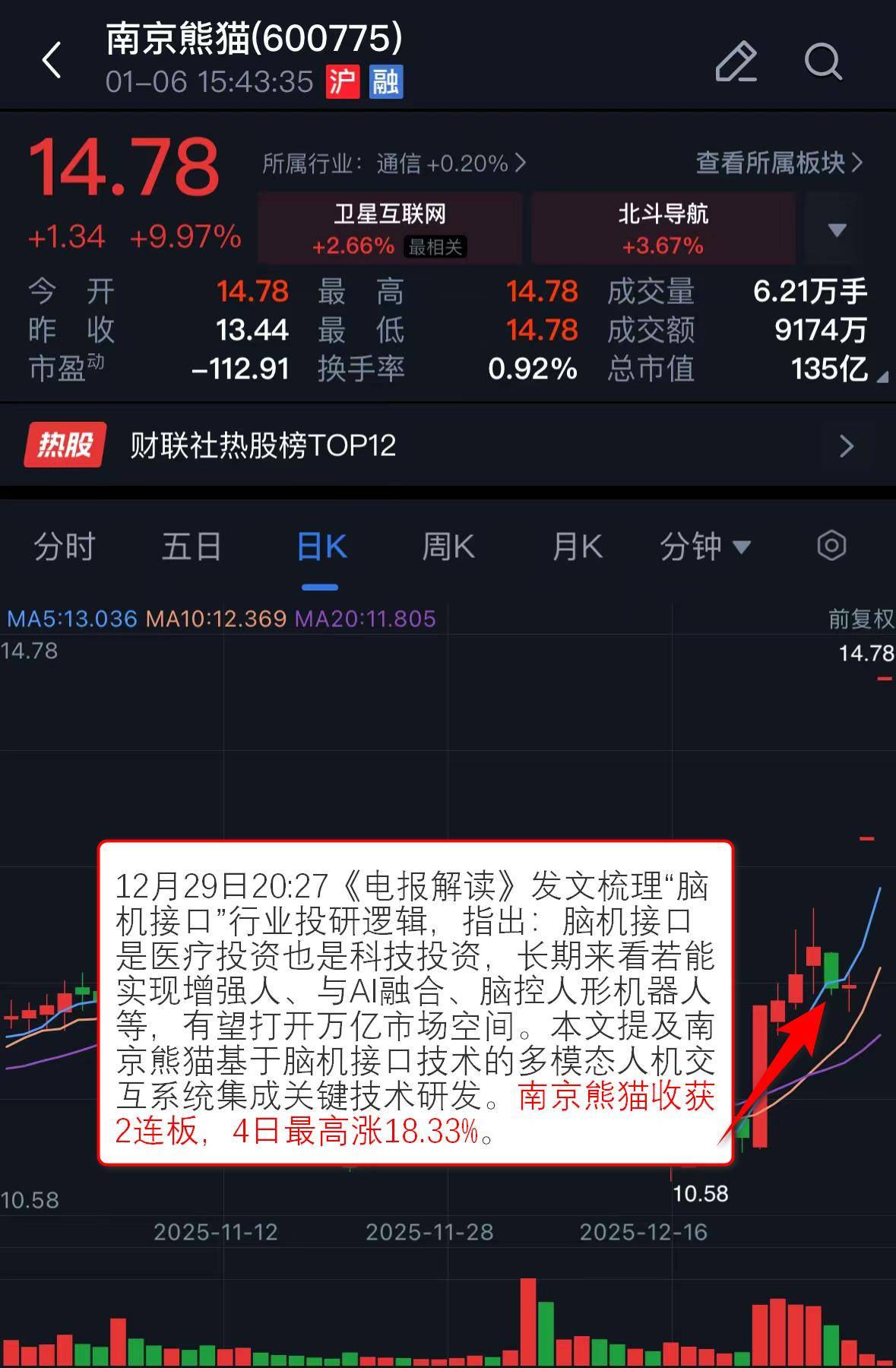Open the 卫星互联网 sector chip
Viewport: 896px width, 1368px height.
point(390,228)
